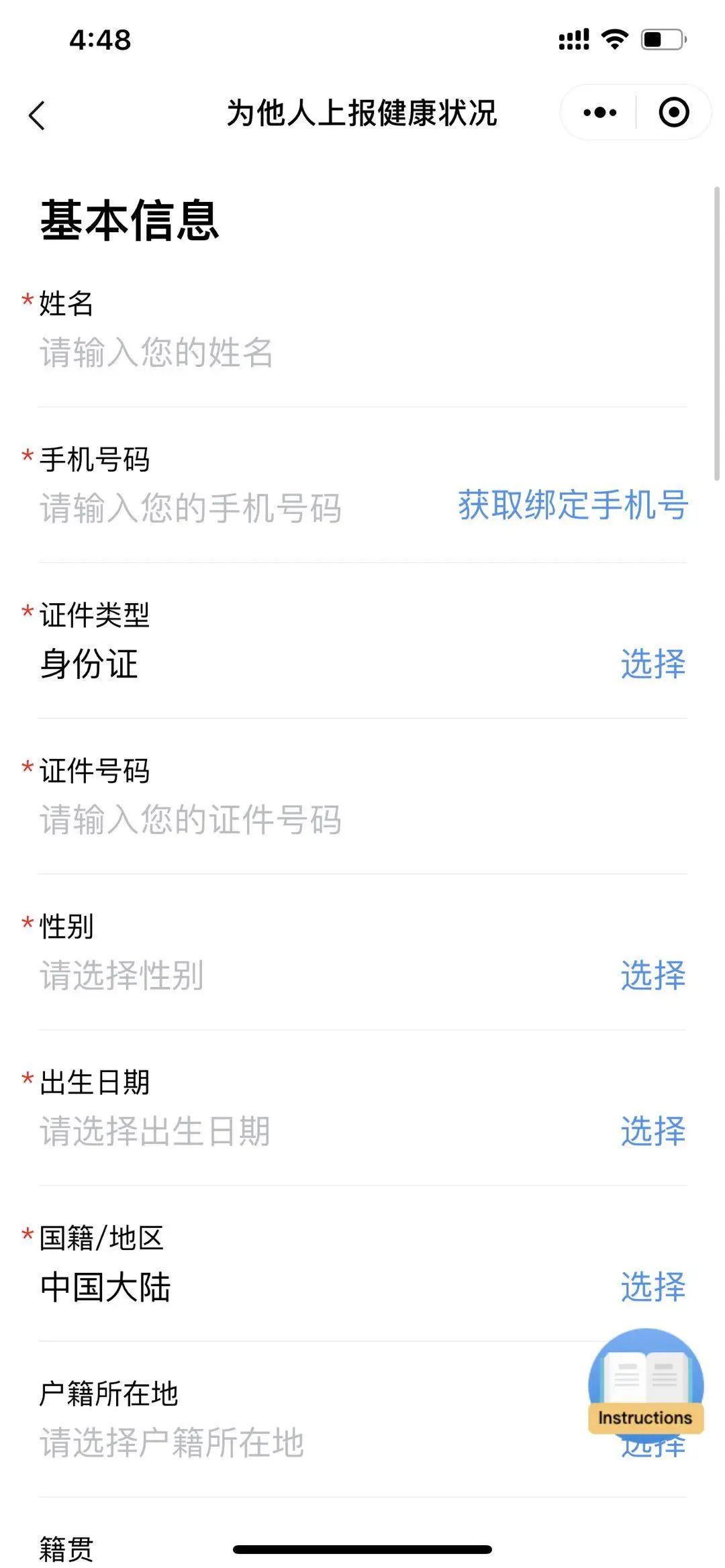Go back using the top-left arrow
Screen dimensions: 725x1568
(x=37, y=115)
